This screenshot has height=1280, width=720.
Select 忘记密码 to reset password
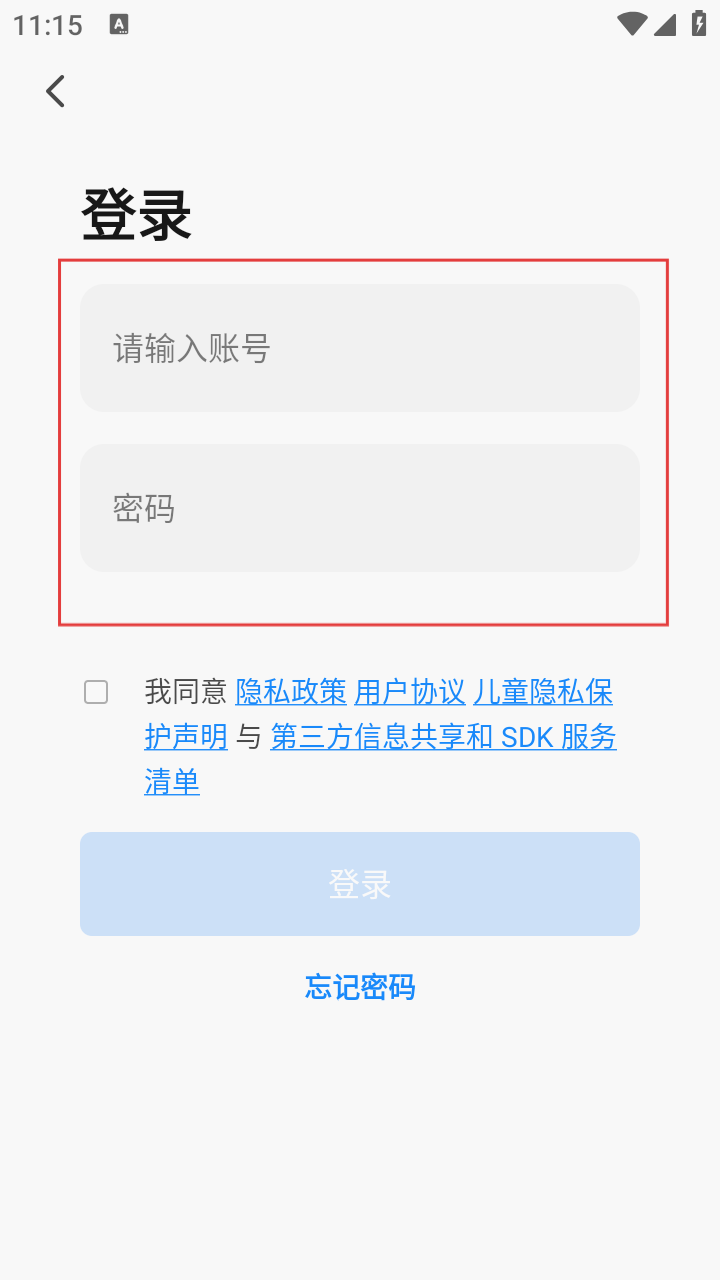360,988
